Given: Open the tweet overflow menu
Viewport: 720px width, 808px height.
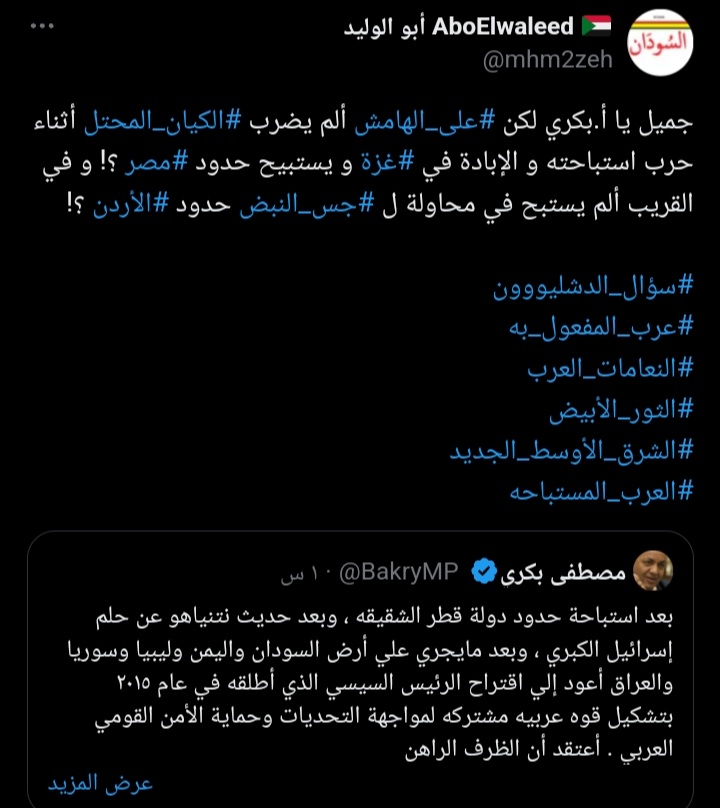Looking at the screenshot, I should coord(42,26).
